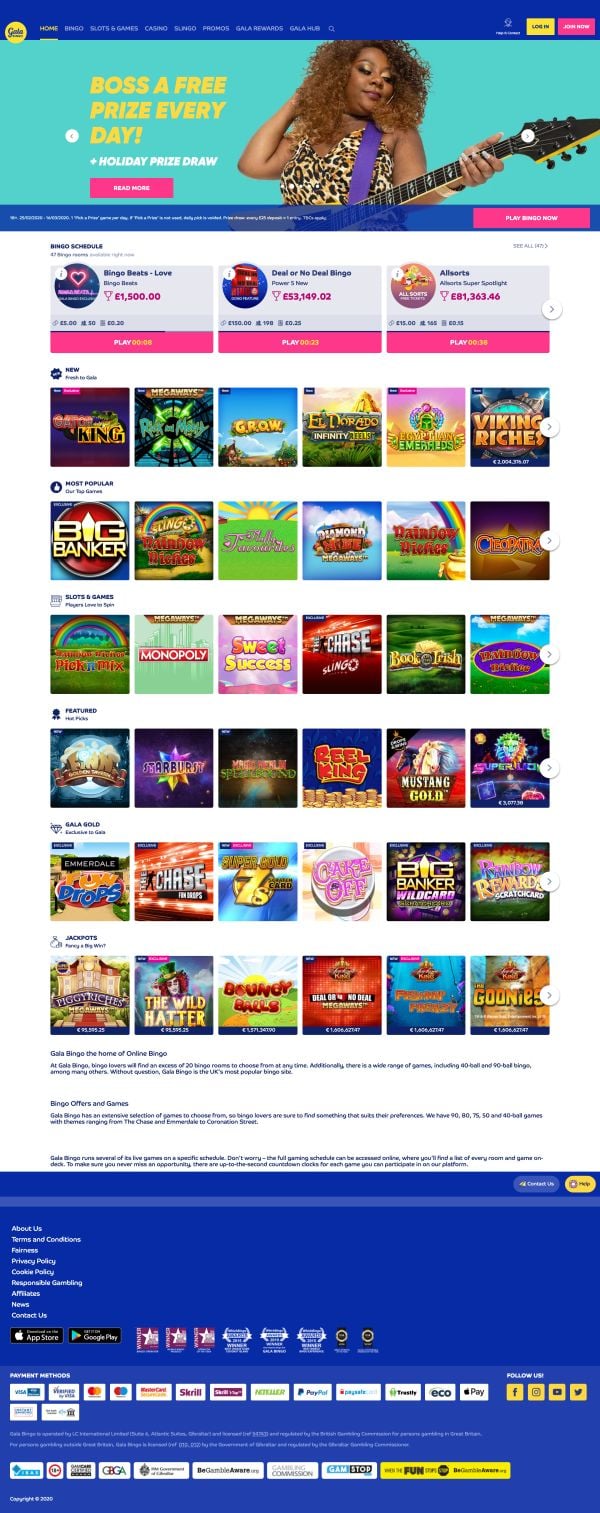Tap the Join Now button
The image size is (600, 1513).
click(576, 26)
